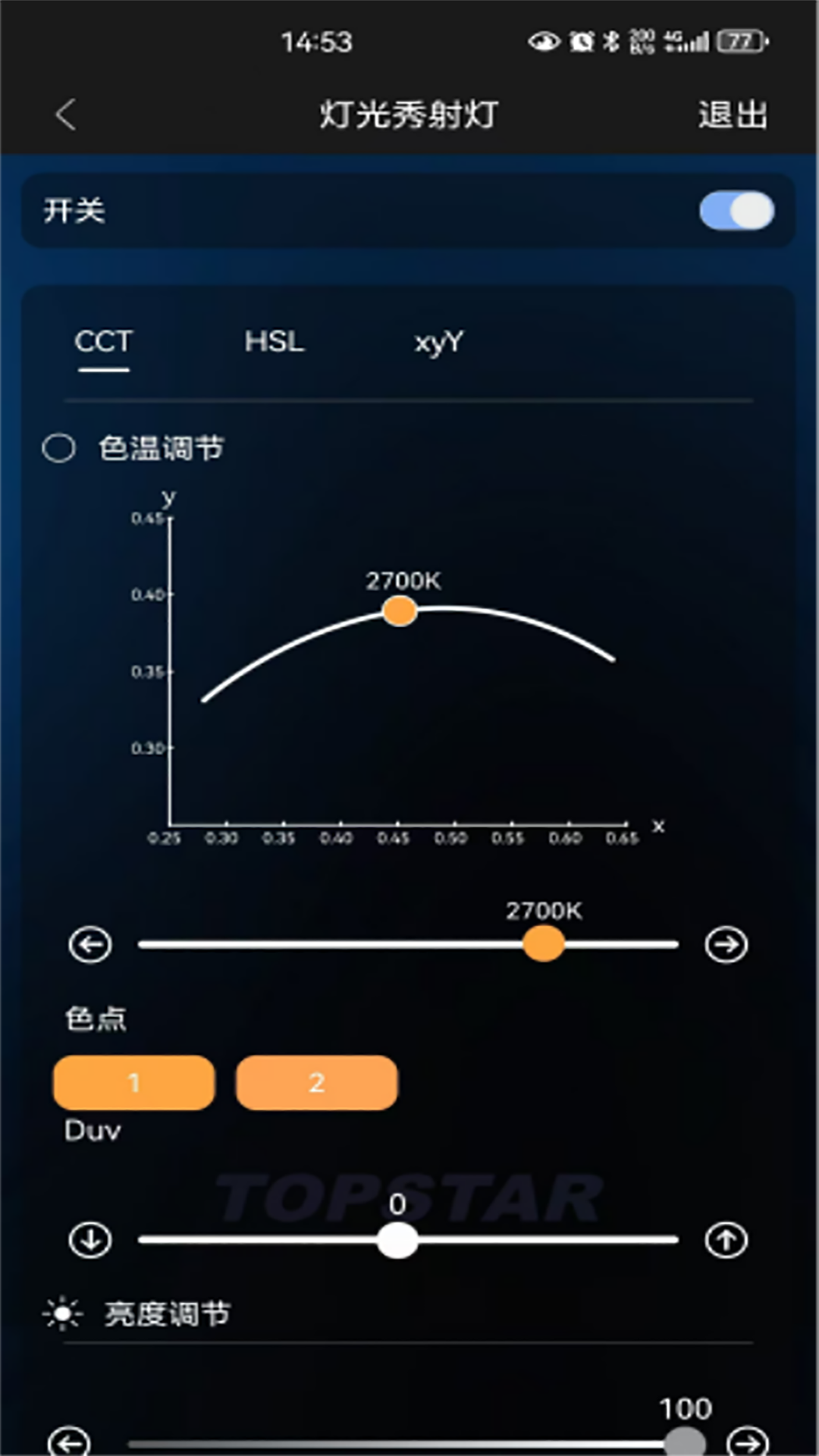
Task: Switch to the HSL tab
Action: point(274,343)
